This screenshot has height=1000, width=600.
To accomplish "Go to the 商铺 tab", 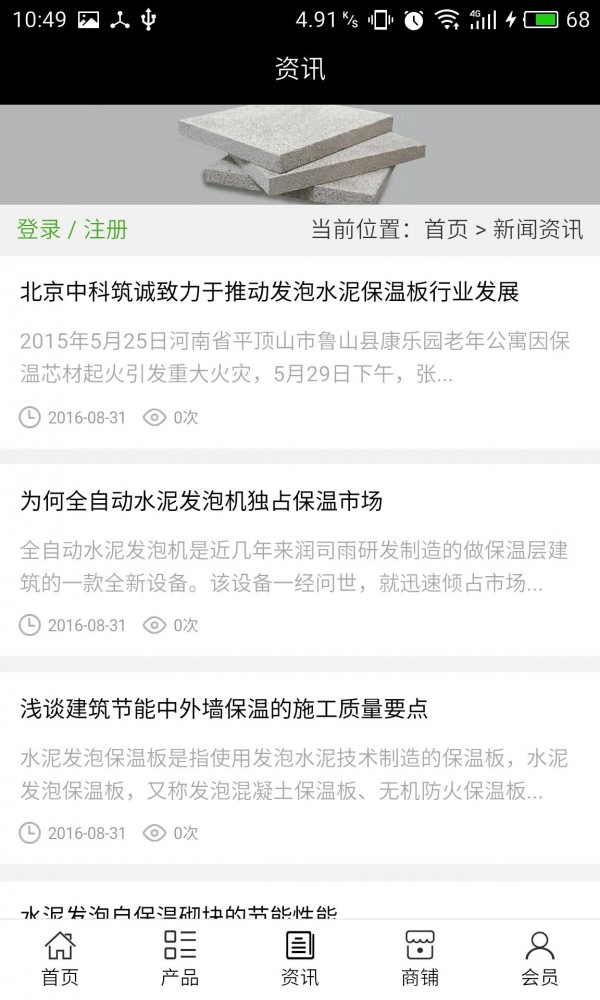I will coord(420,958).
